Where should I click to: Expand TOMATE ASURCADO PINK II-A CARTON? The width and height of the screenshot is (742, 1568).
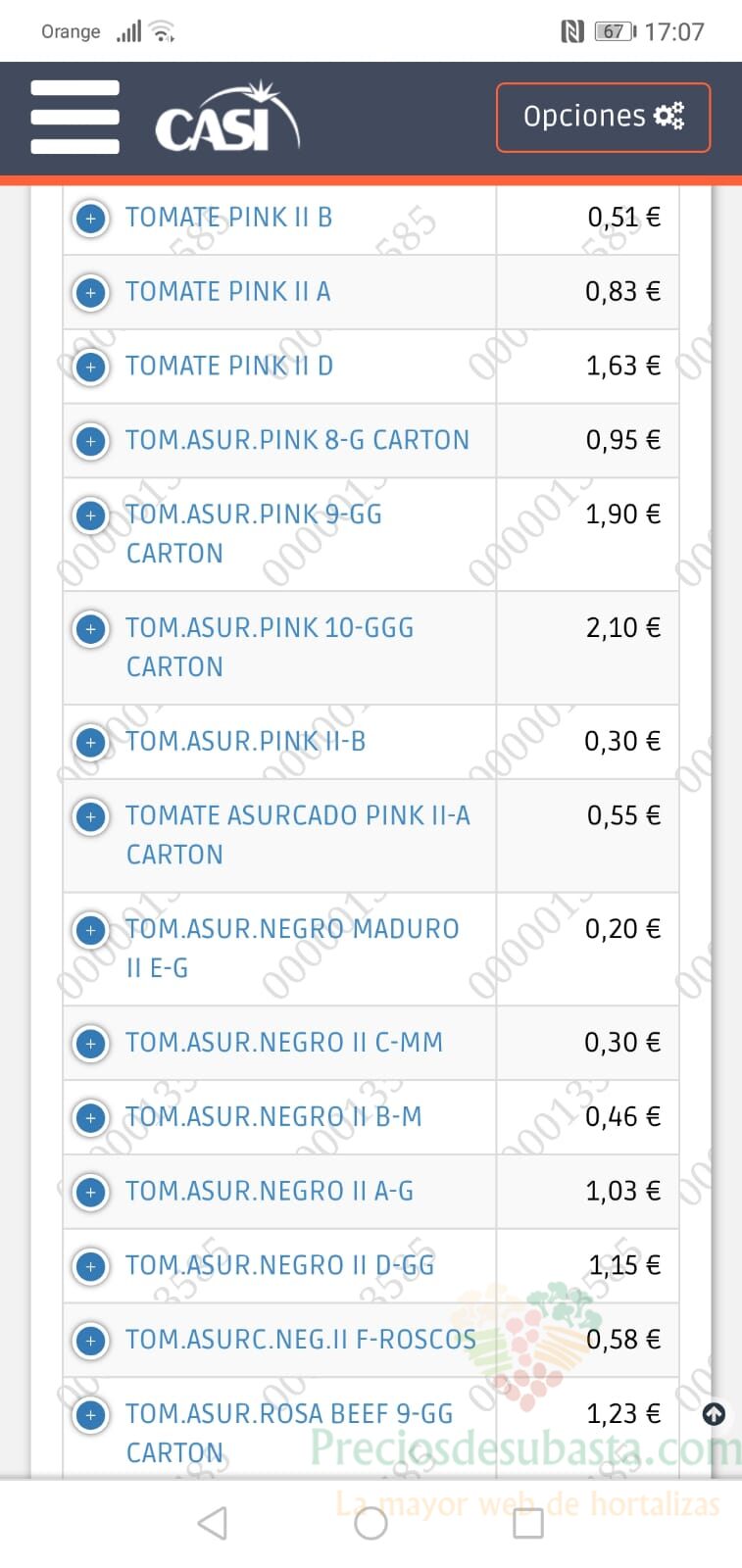click(91, 816)
